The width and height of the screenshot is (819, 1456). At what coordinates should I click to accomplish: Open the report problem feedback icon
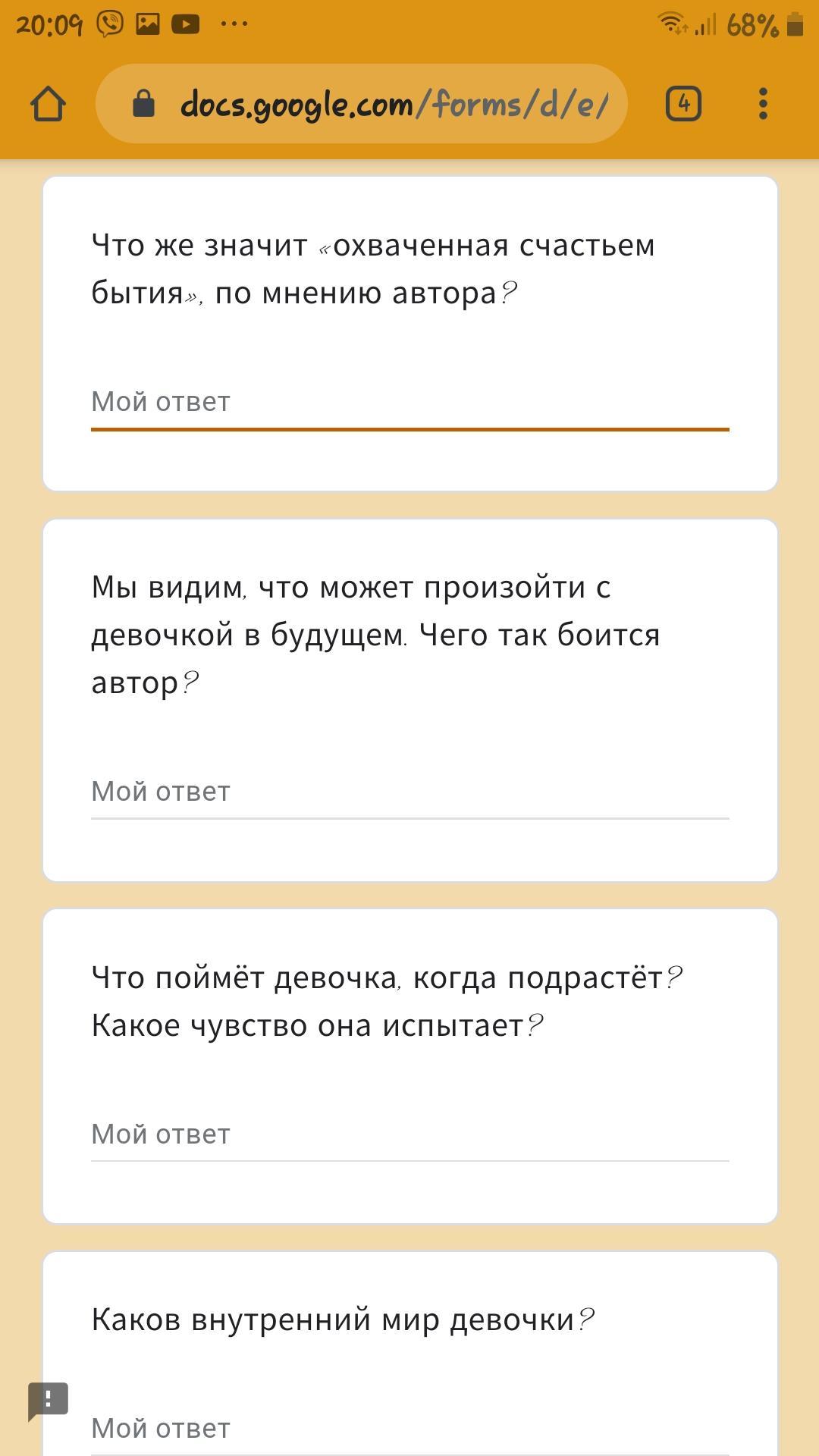pyautogui.click(x=49, y=1401)
